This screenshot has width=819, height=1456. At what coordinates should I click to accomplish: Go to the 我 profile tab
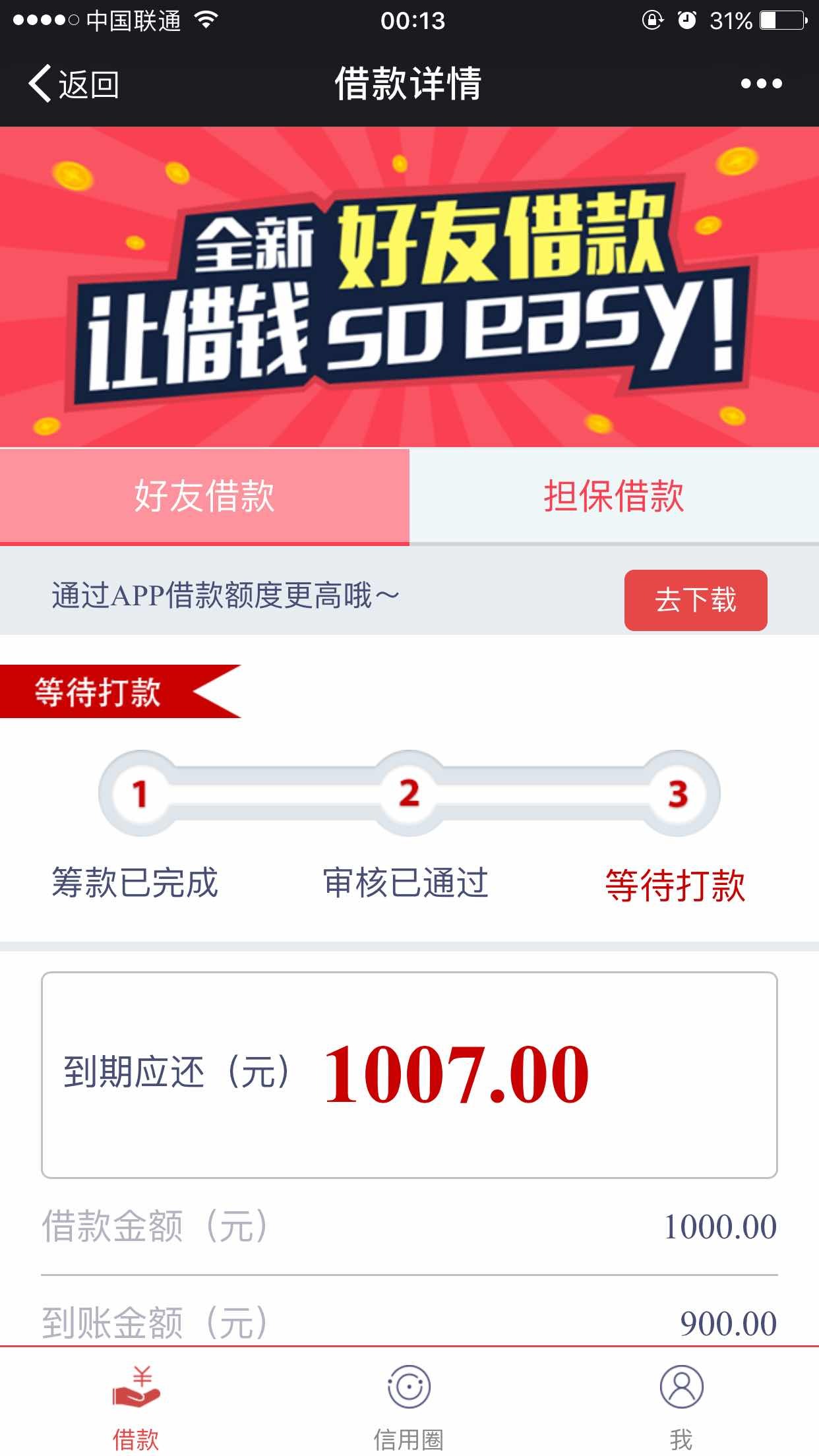coord(681,1403)
